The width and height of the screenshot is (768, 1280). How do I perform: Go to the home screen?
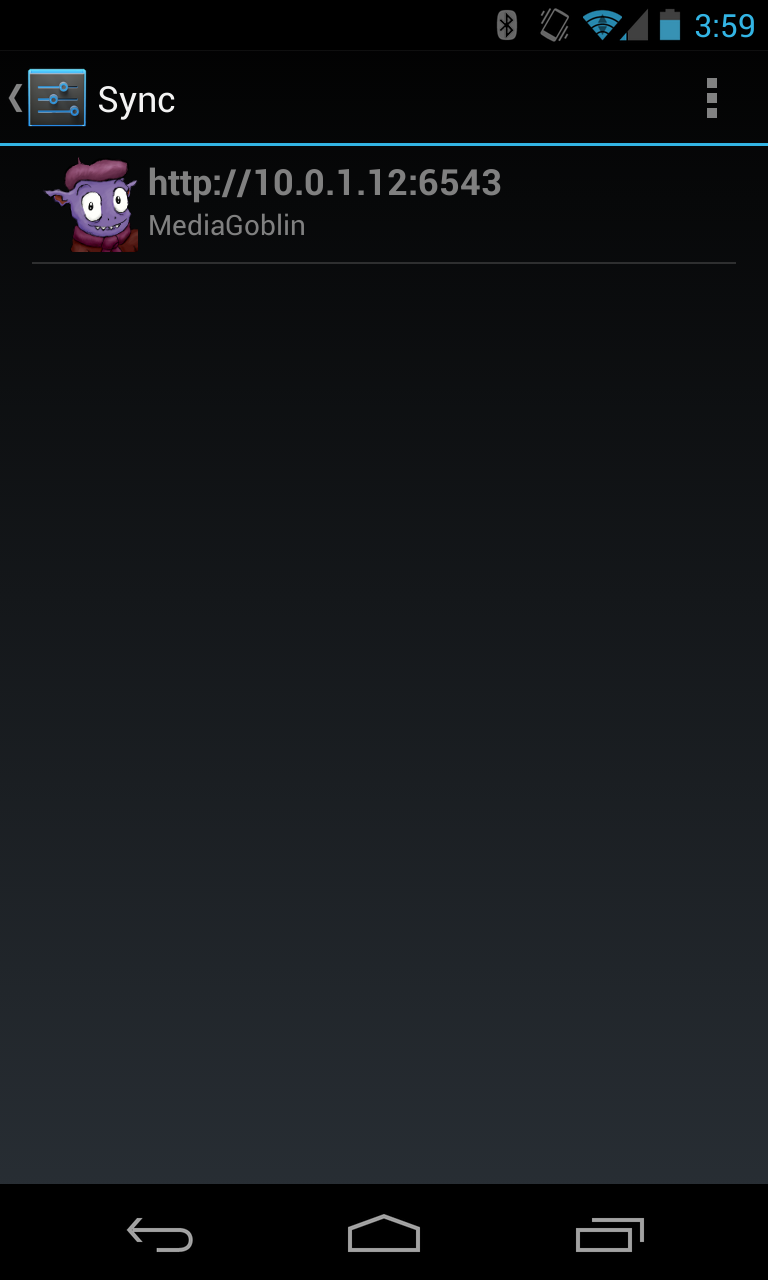(x=384, y=1235)
